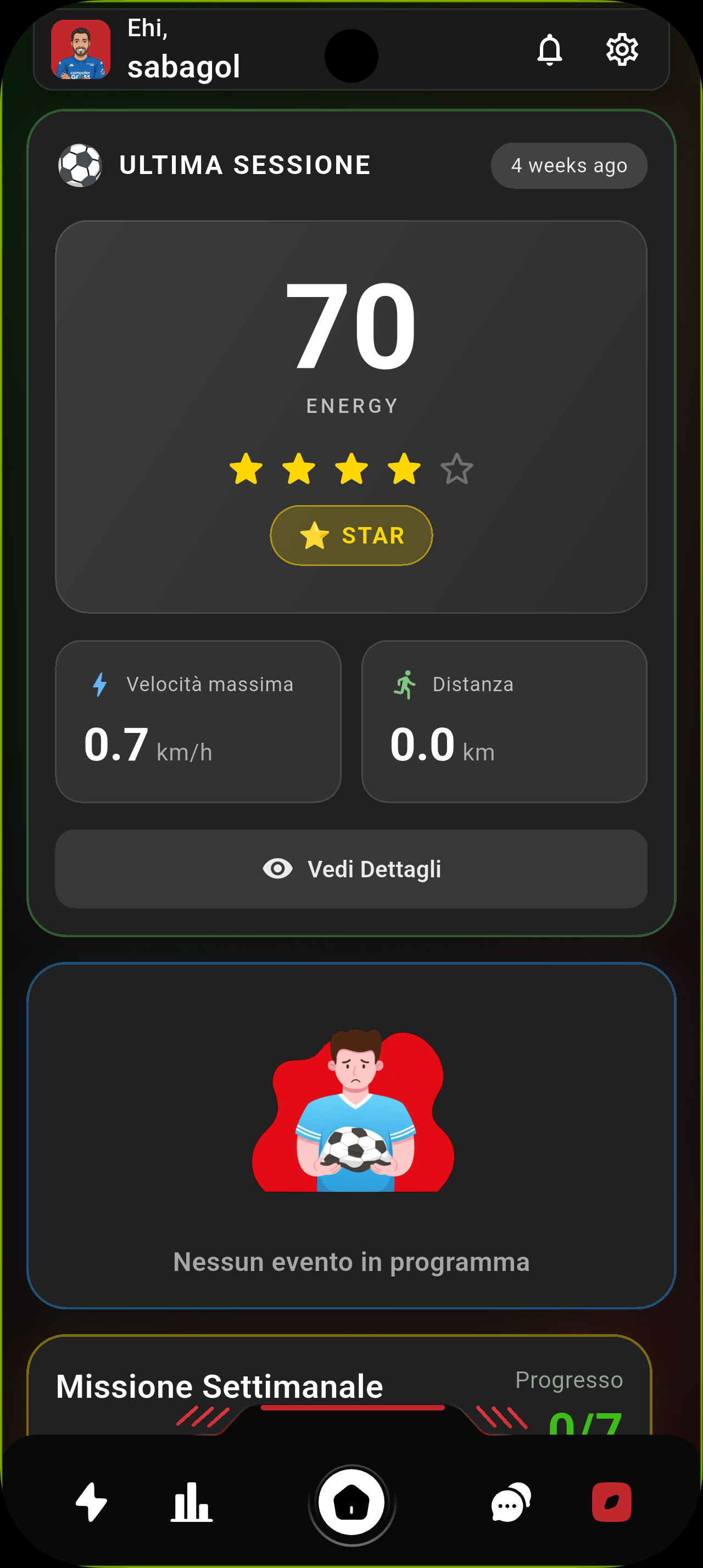This screenshot has width=703, height=1568.
Task: Open settings with the gear icon
Action: pos(622,50)
